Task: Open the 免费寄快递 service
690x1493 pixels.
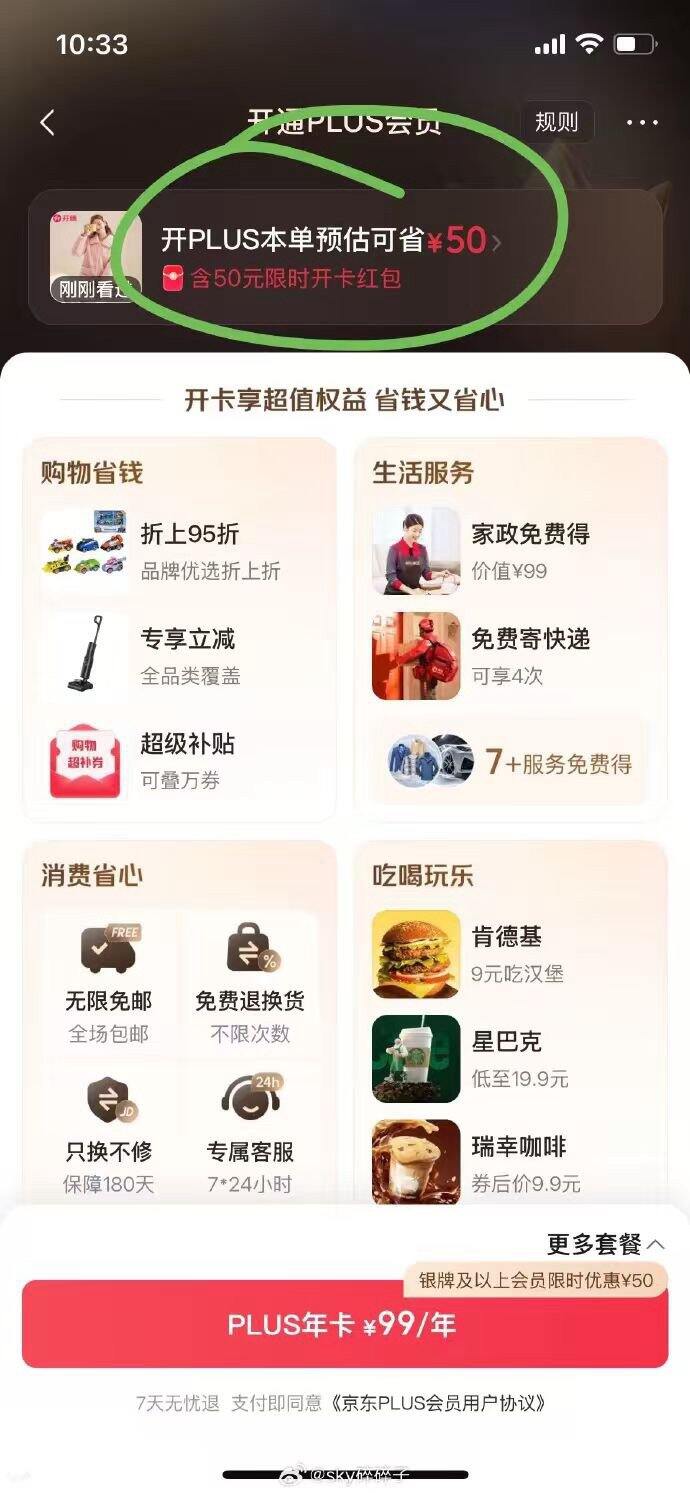Action: (x=530, y=655)
